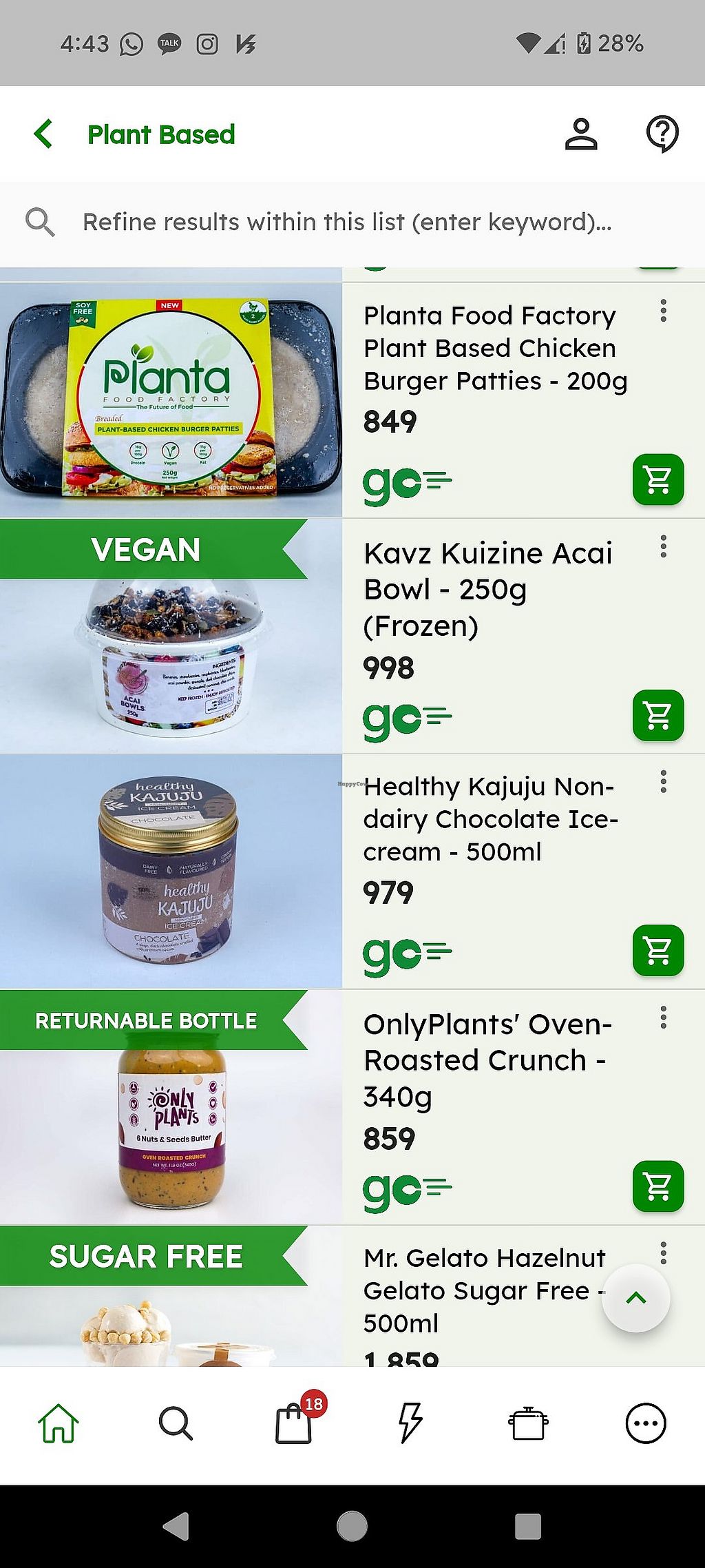Add Kavz Kuizine Acai Bowl to cart

pos(657,715)
